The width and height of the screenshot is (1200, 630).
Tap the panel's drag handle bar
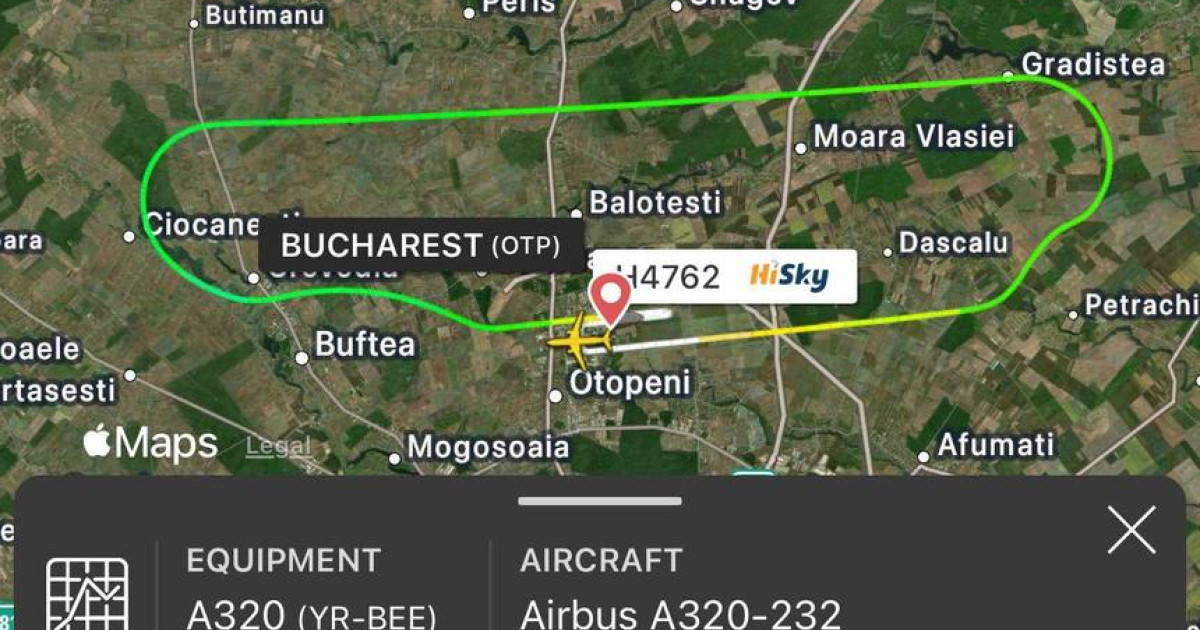(x=600, y=501)
